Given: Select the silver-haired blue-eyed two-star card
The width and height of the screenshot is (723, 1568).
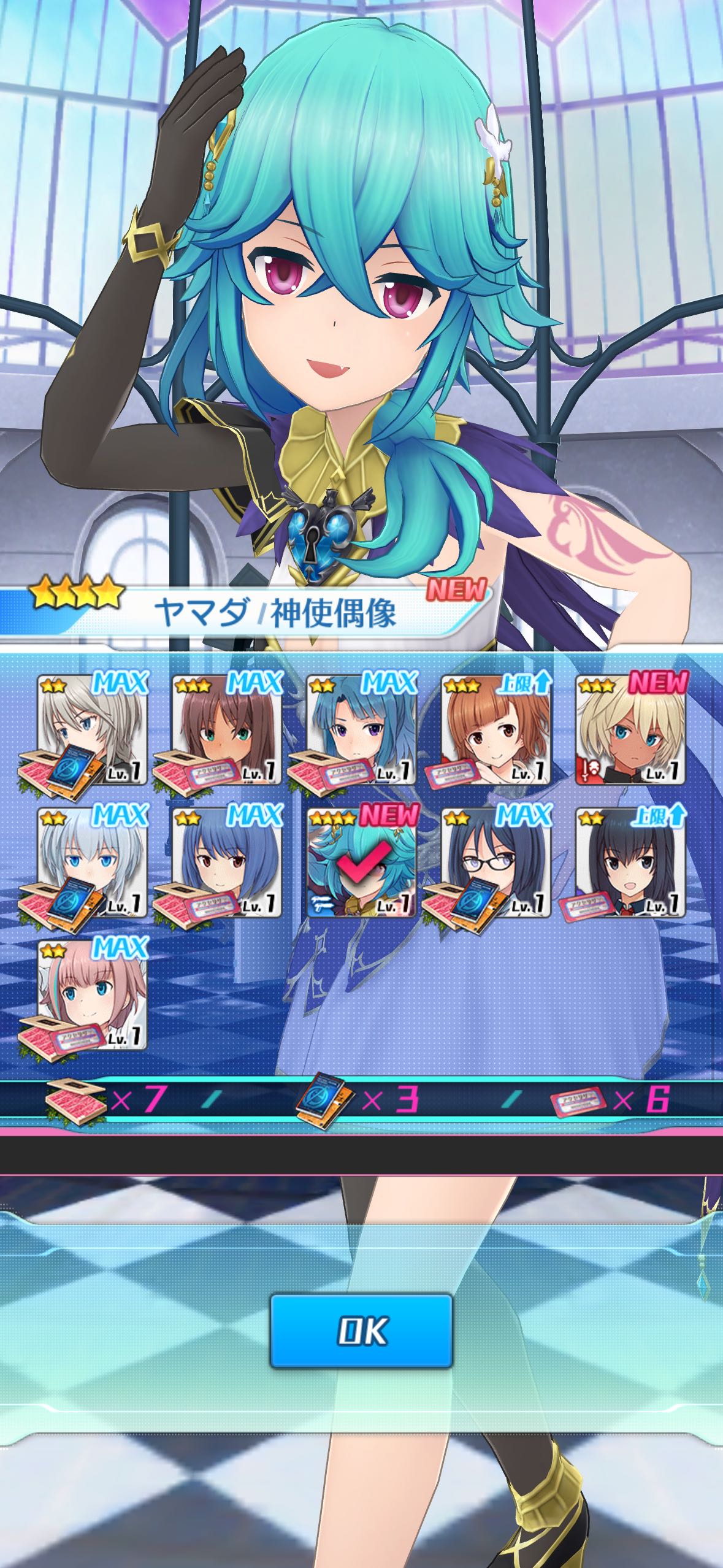Looking at the screenshot, I should point(92,863).
